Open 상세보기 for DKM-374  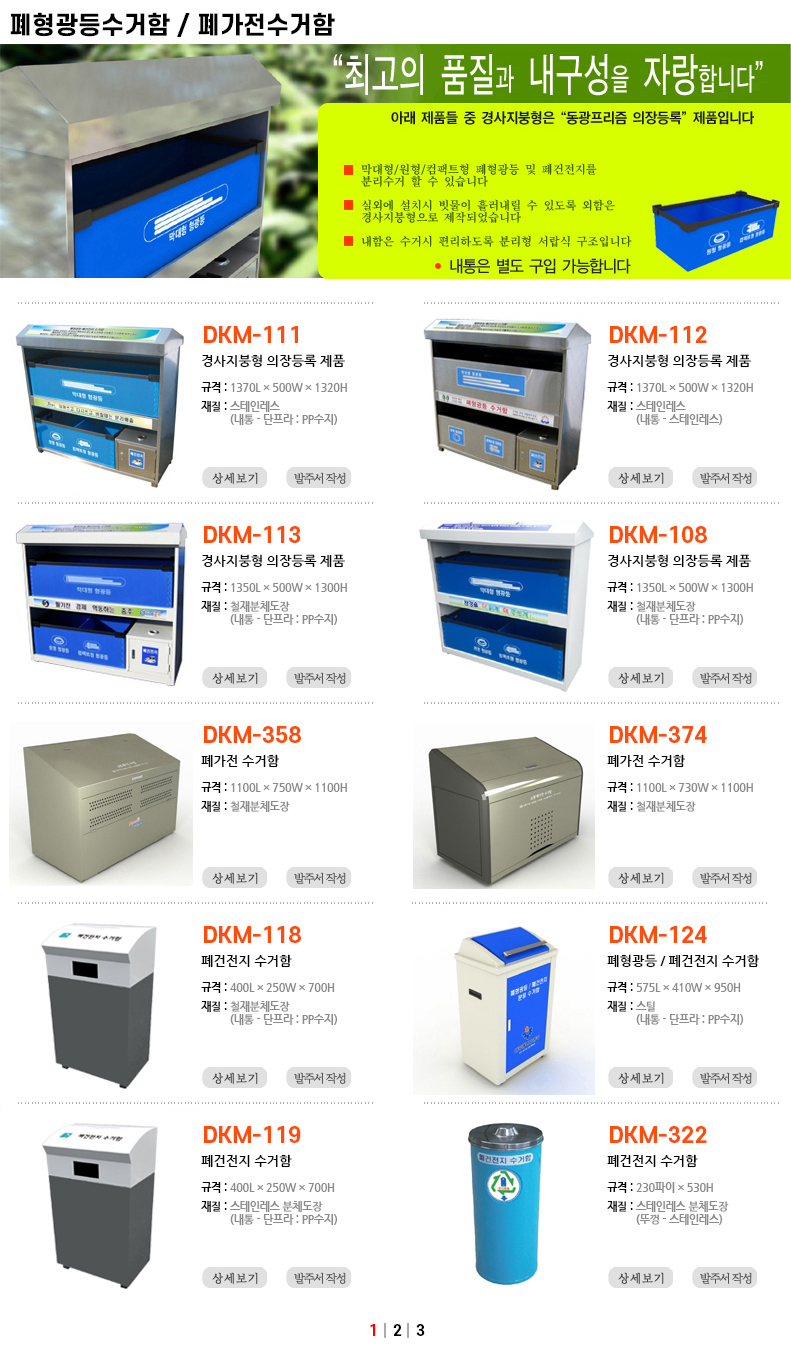click(641, 878)
